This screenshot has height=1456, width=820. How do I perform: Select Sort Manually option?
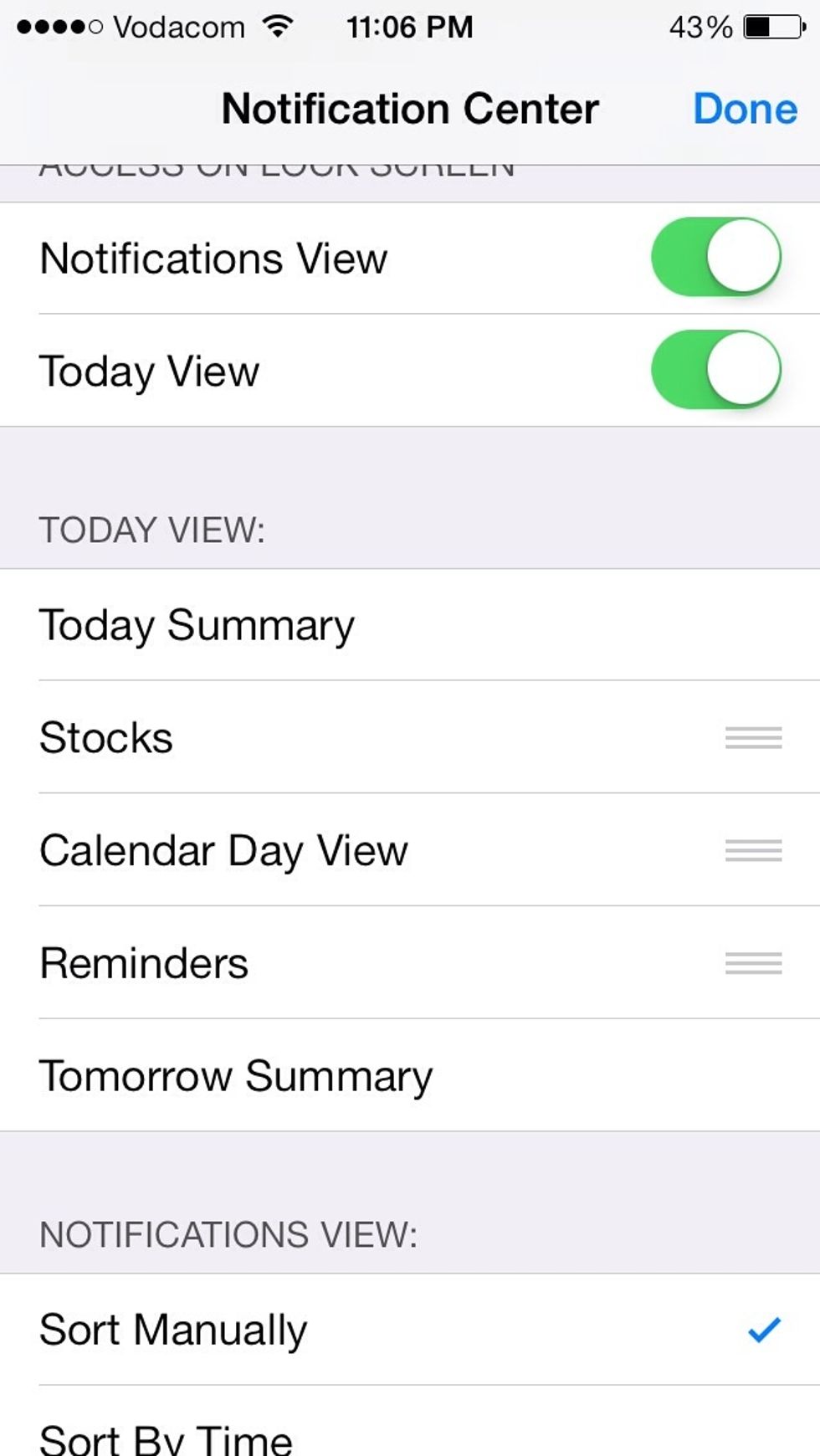[x=410, y=1330]
